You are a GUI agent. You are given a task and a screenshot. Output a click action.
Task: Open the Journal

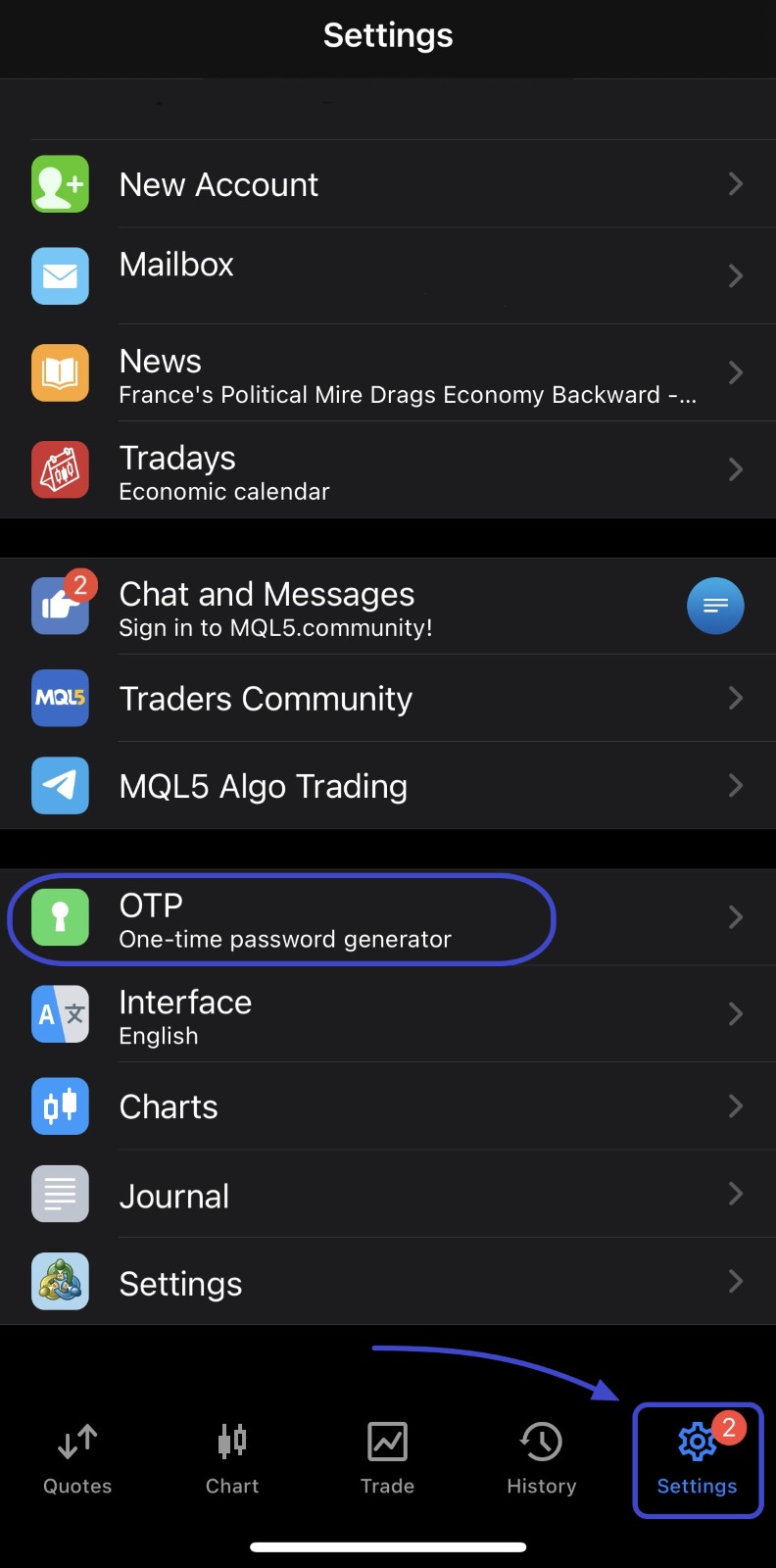click(x=387, y=1195)
